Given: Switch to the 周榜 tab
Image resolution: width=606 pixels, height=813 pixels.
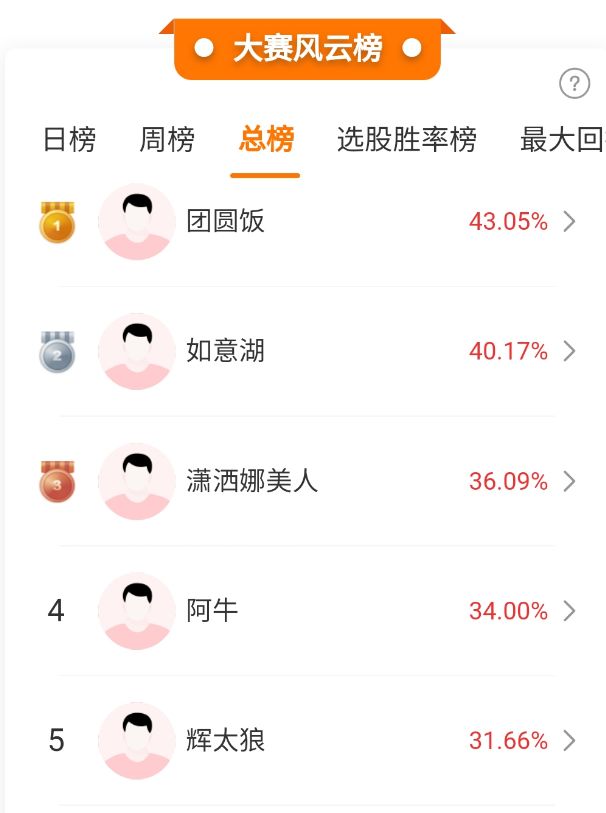Looking at the screenshot, I should click(167, 140).
